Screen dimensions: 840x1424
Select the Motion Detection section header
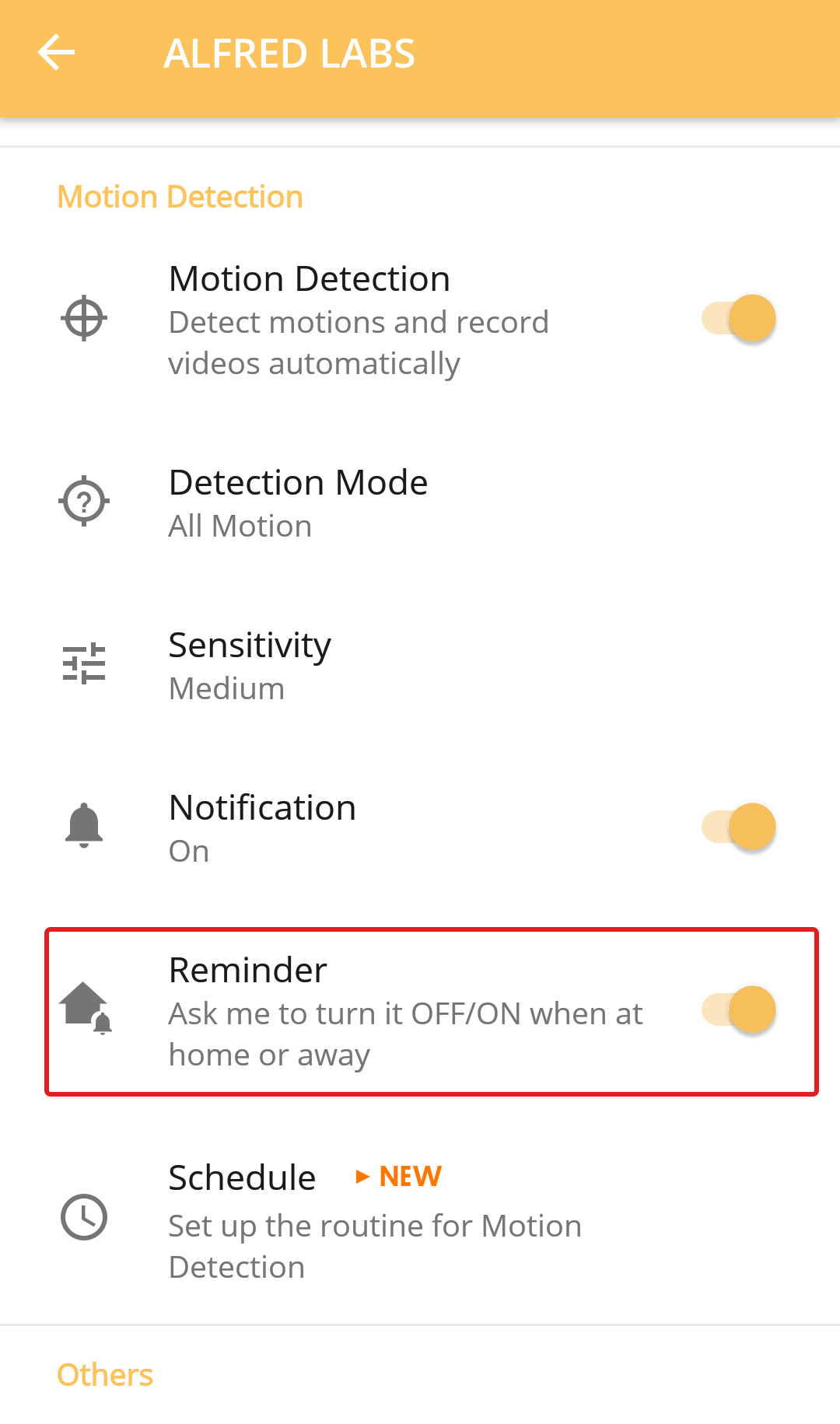180,196
